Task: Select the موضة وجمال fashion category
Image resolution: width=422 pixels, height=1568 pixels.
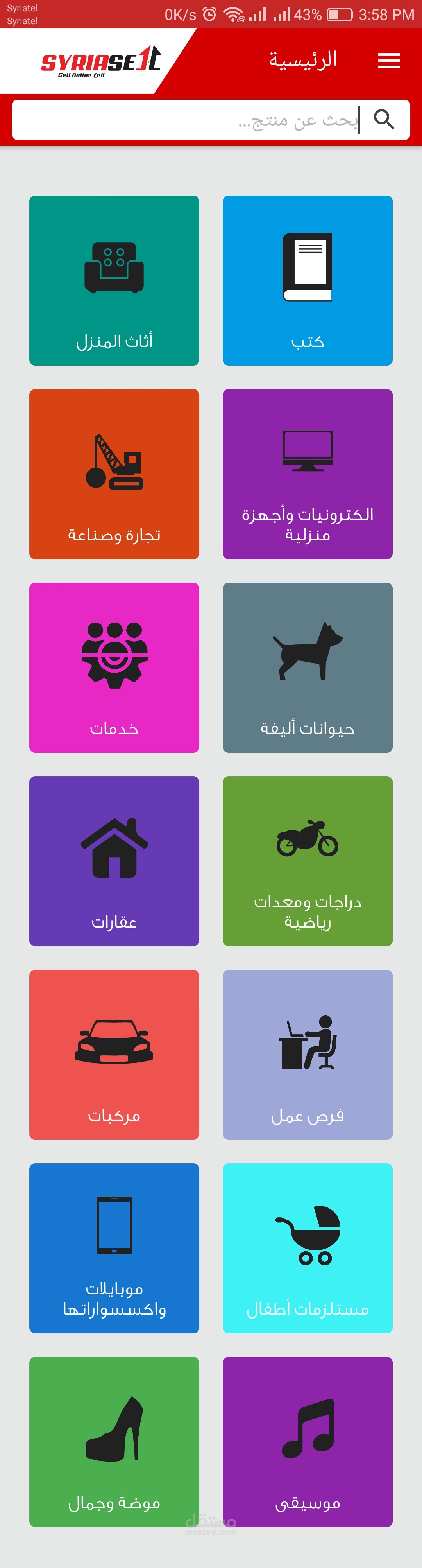Action: point(114,1441)
